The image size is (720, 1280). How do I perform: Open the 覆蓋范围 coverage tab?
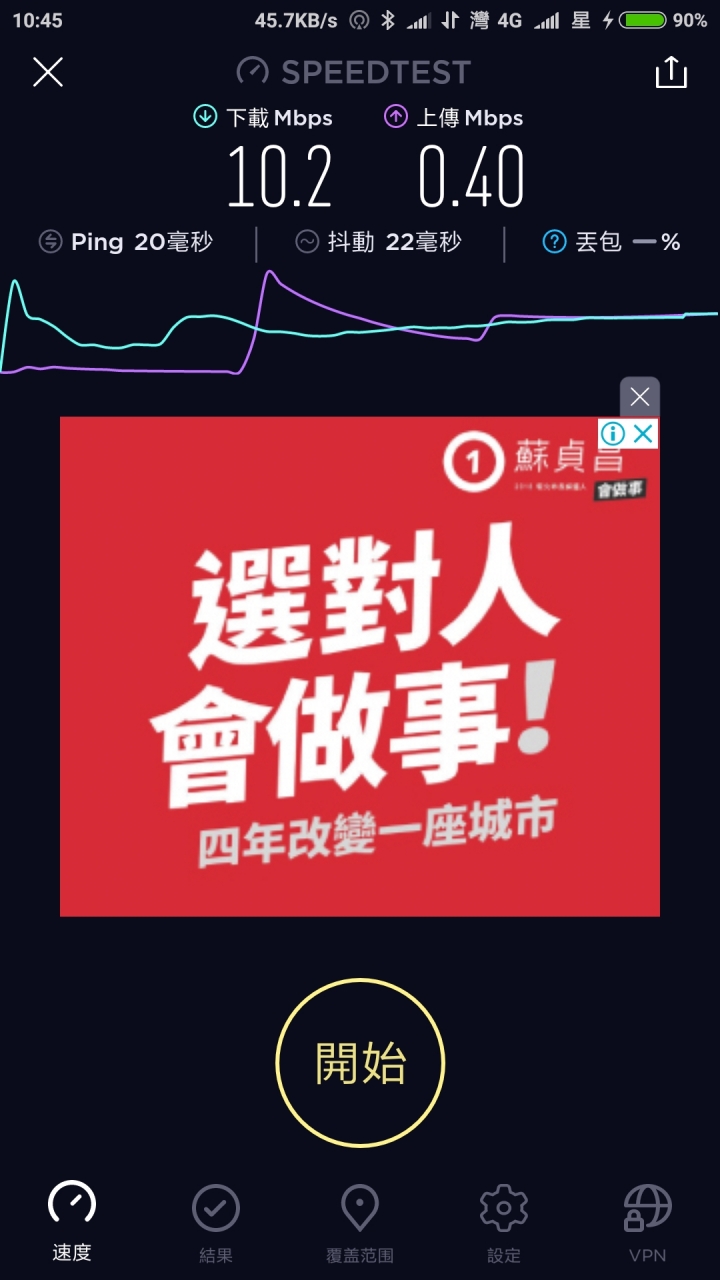click(x=360, y=1222)
